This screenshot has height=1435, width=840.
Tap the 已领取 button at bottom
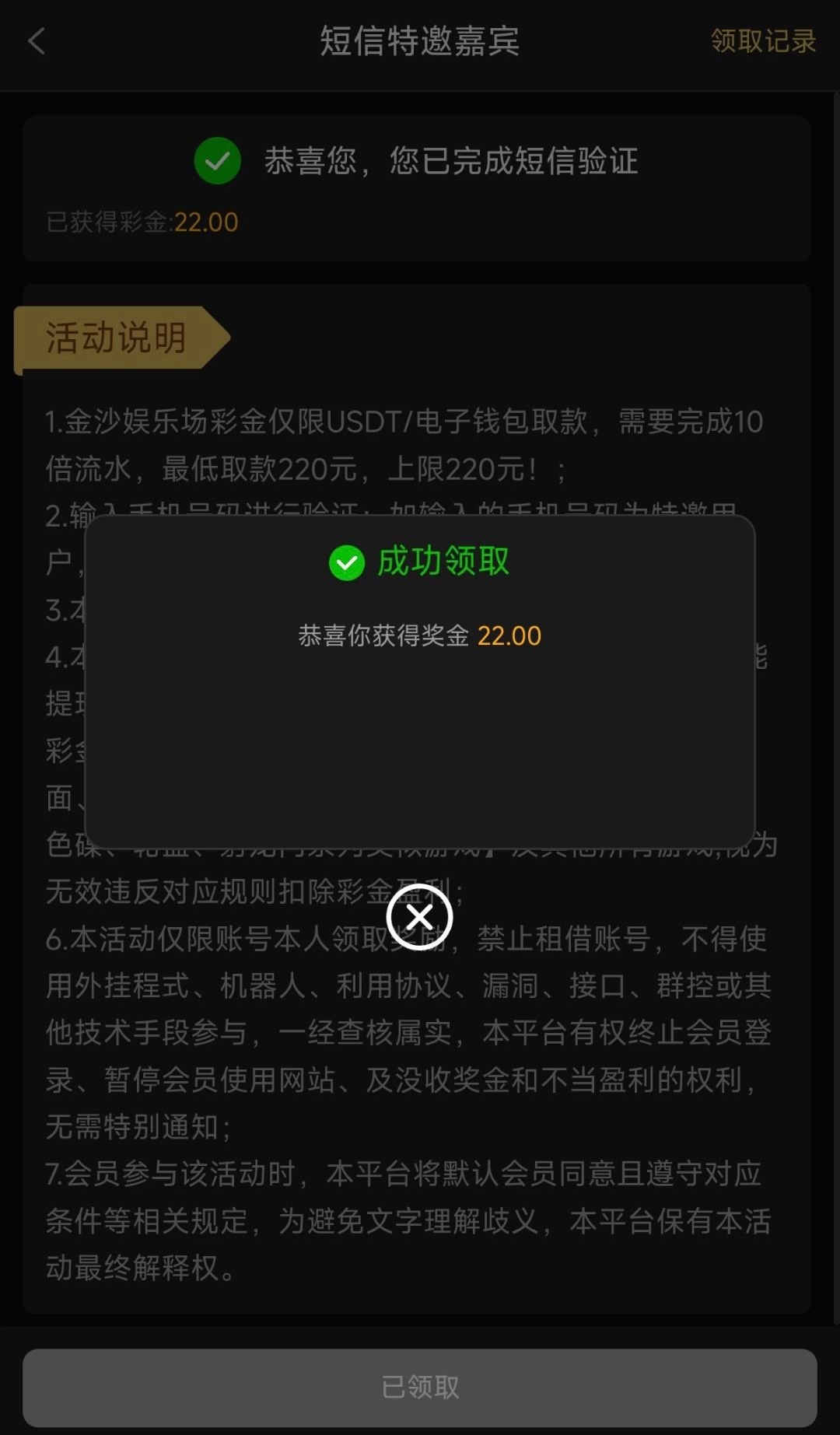tap(420, 1387)
